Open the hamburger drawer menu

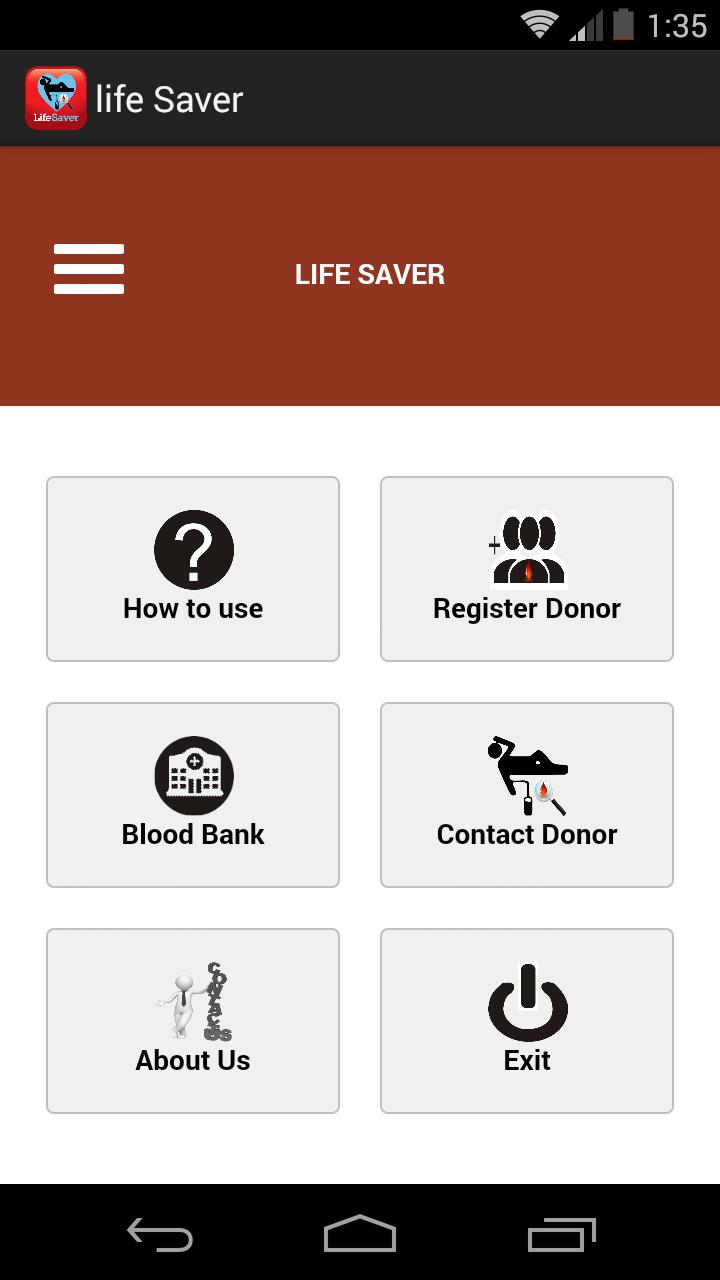coord(89,269)
